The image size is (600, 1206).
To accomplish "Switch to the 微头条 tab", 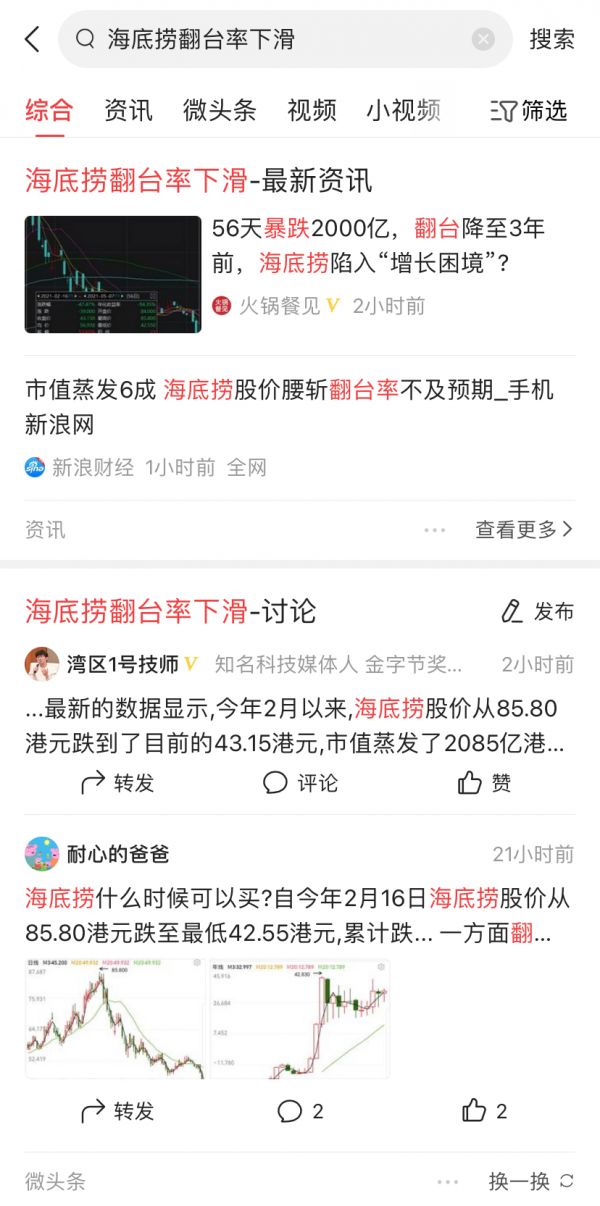I will (x=219, y=110).
